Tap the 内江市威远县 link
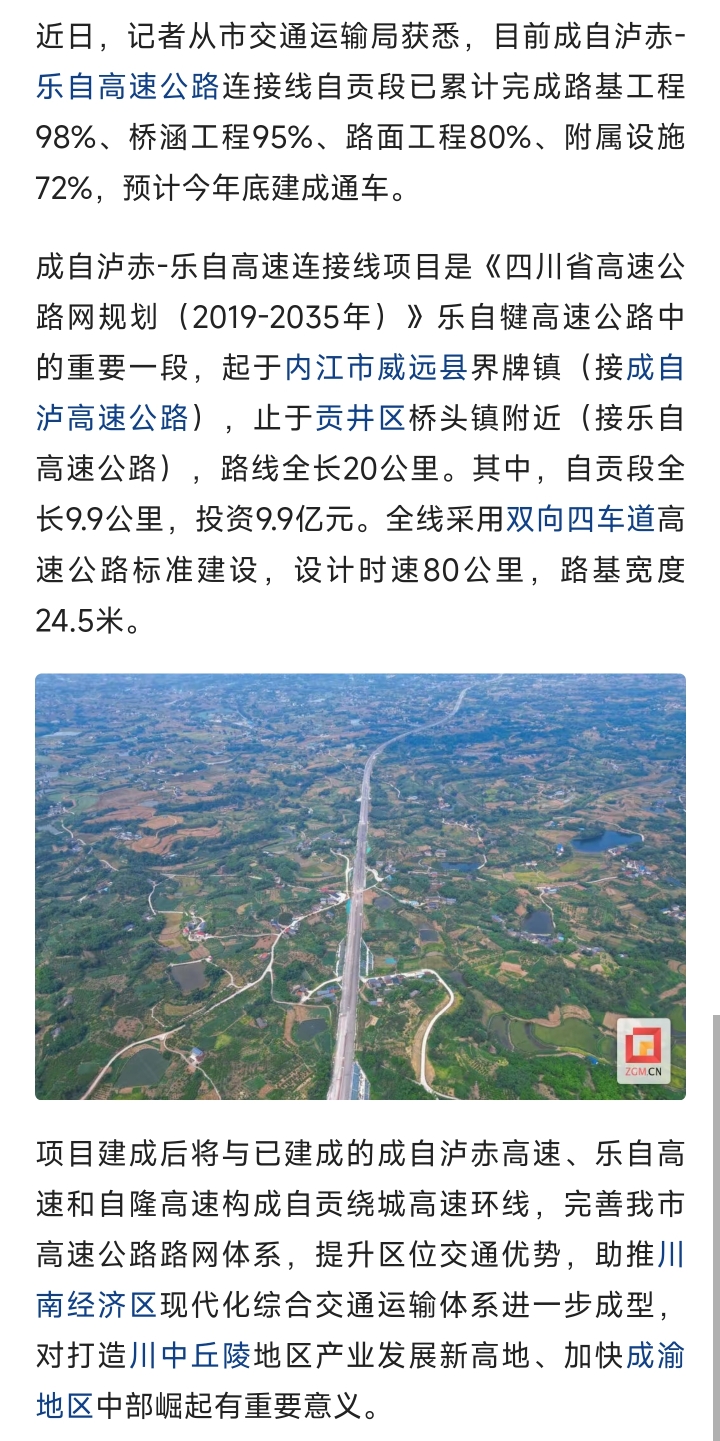The image size is (720, 1441). point(377,368)
